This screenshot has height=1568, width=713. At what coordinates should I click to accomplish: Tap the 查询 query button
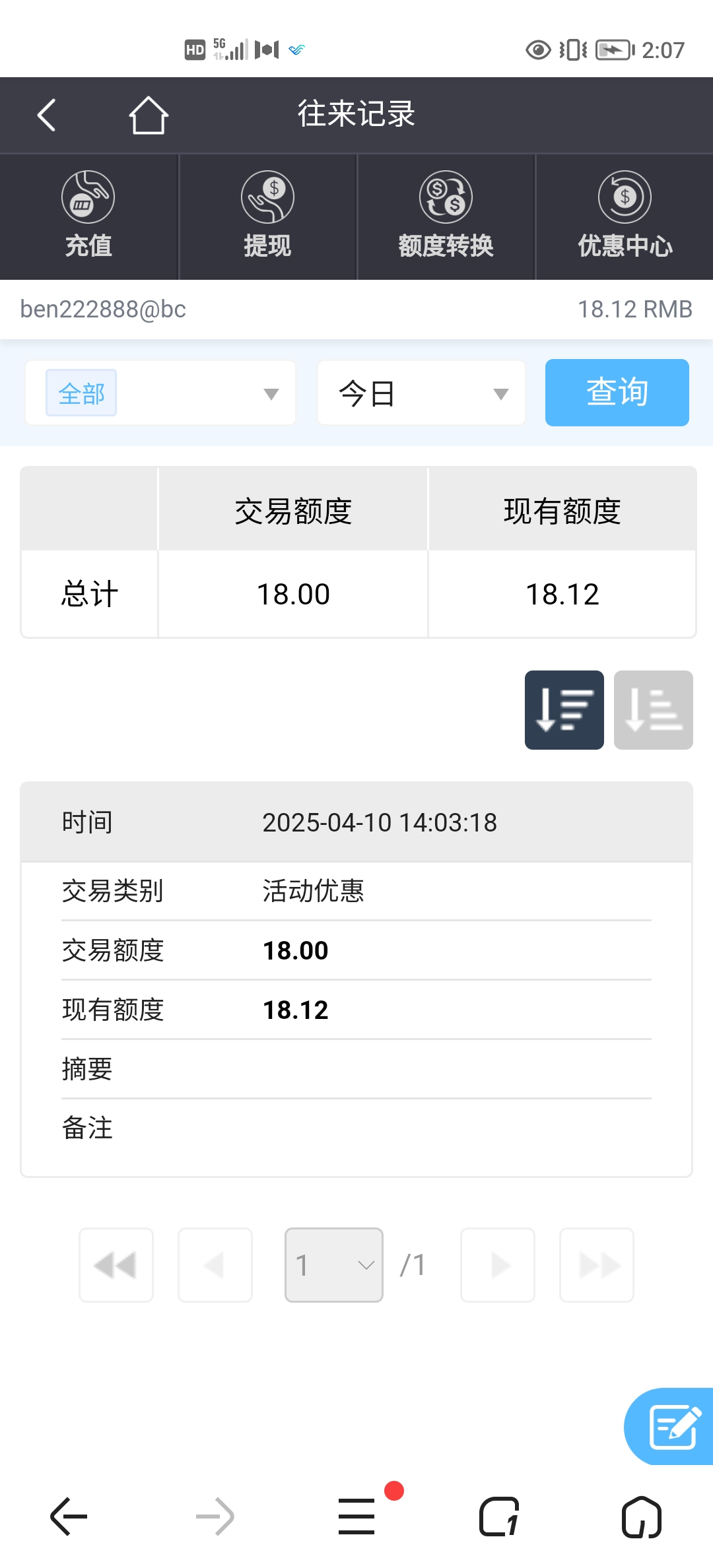pos(617,393)
